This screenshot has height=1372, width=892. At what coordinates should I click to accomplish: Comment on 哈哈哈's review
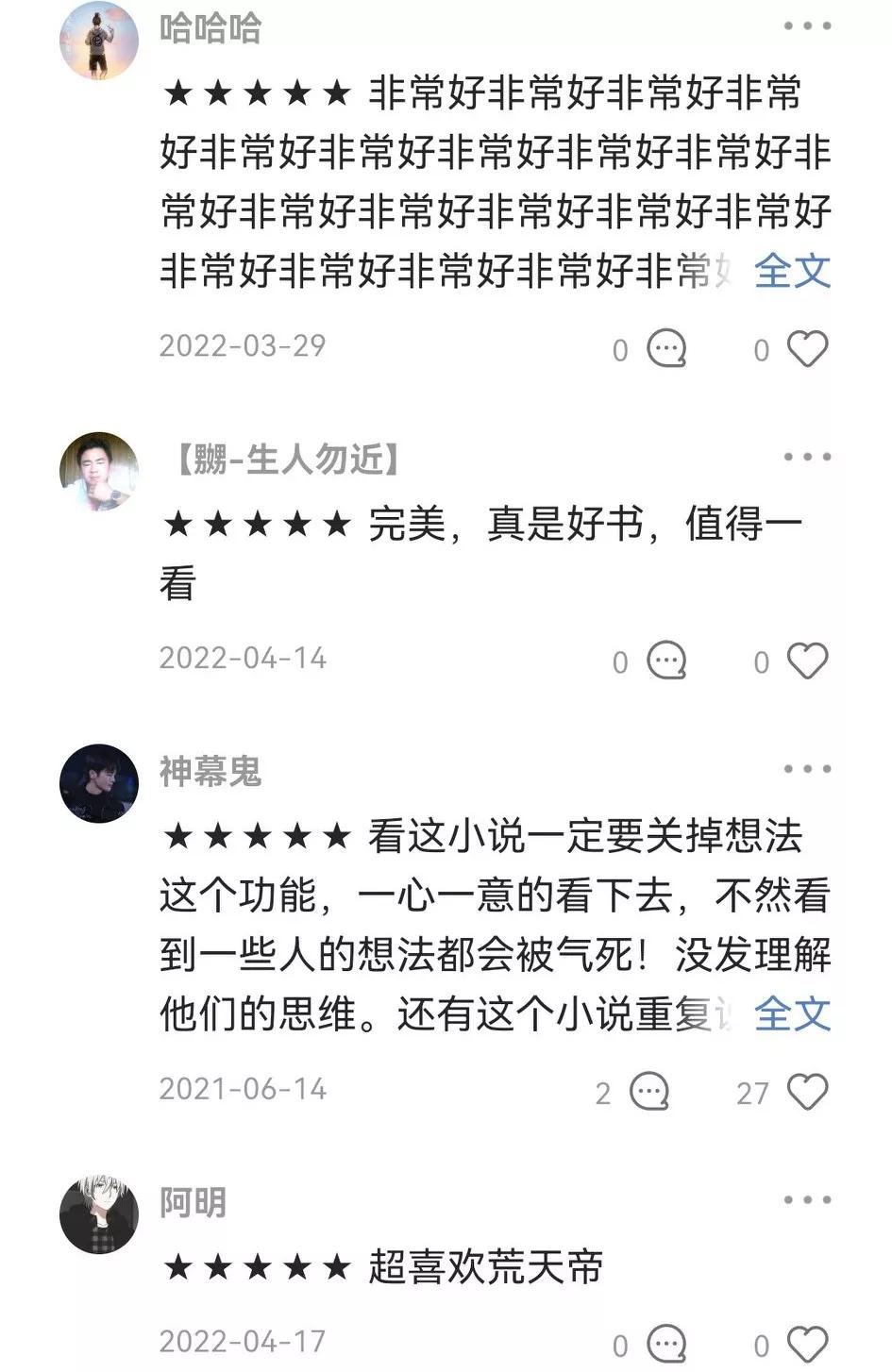(666, 349)
